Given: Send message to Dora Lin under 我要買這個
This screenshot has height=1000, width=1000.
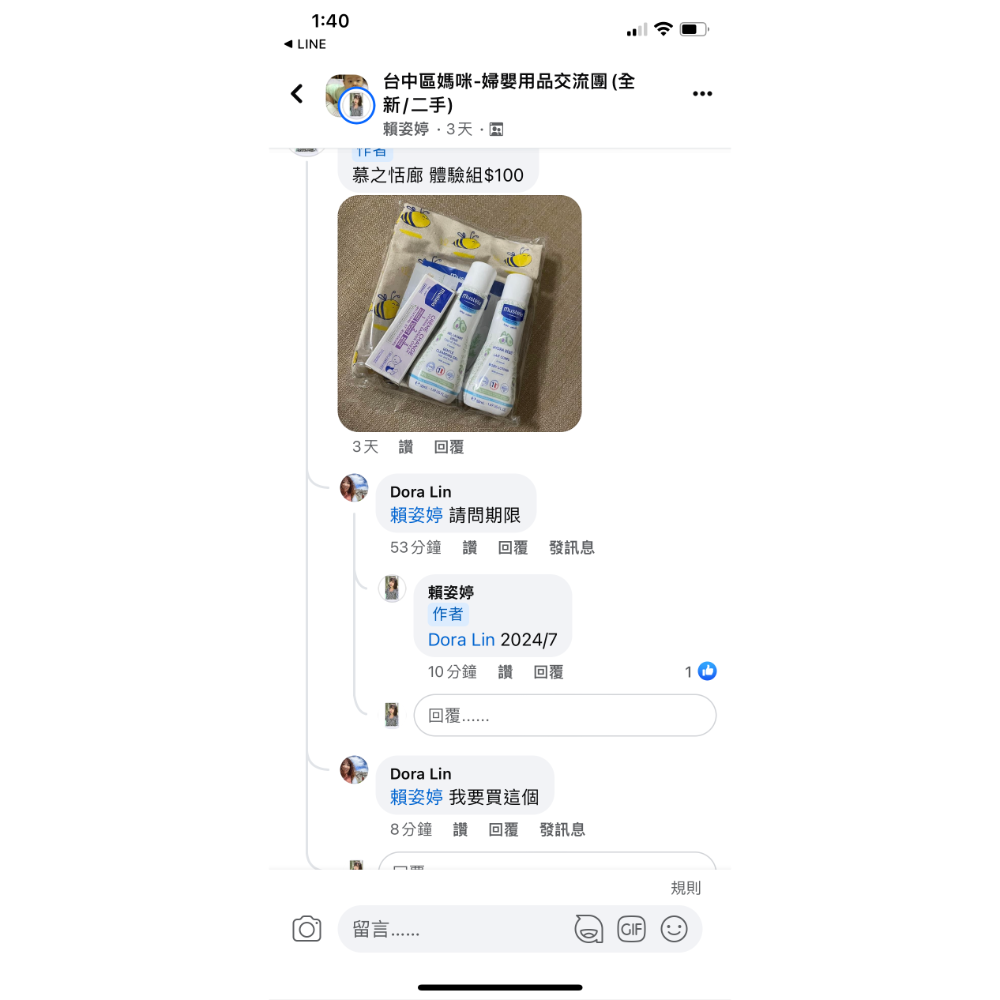Looking at the screenshot, I should point(562,829).
